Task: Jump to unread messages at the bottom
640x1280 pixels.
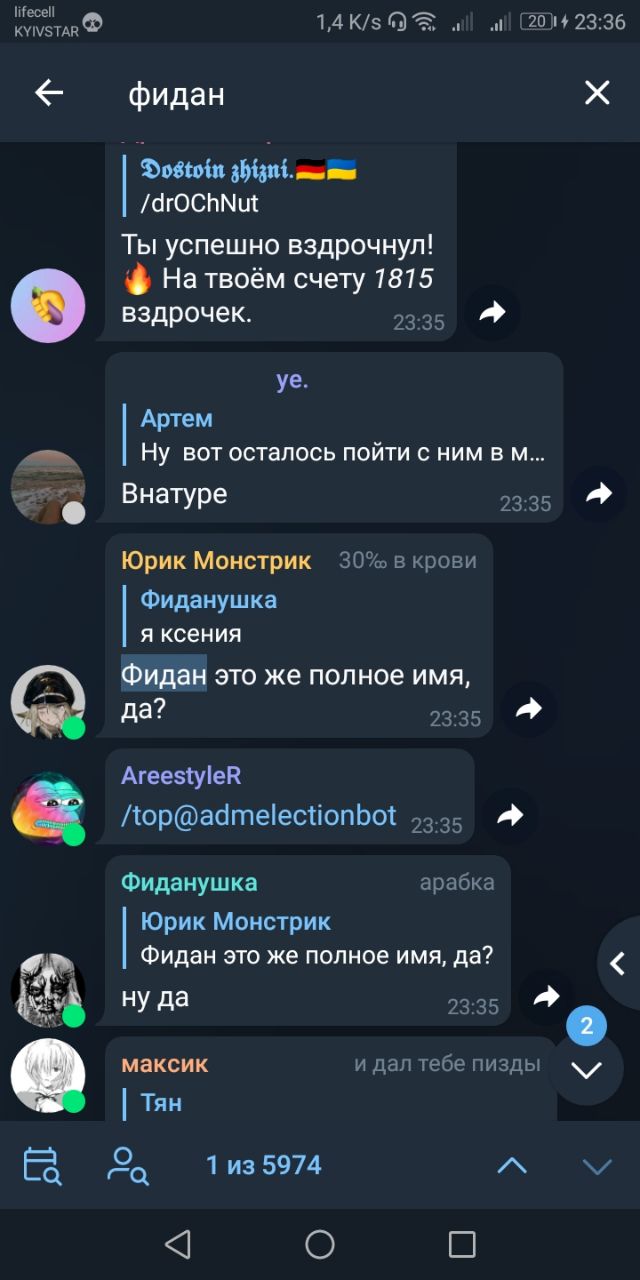Action: pyautogui.click(x=586, y=1069)
